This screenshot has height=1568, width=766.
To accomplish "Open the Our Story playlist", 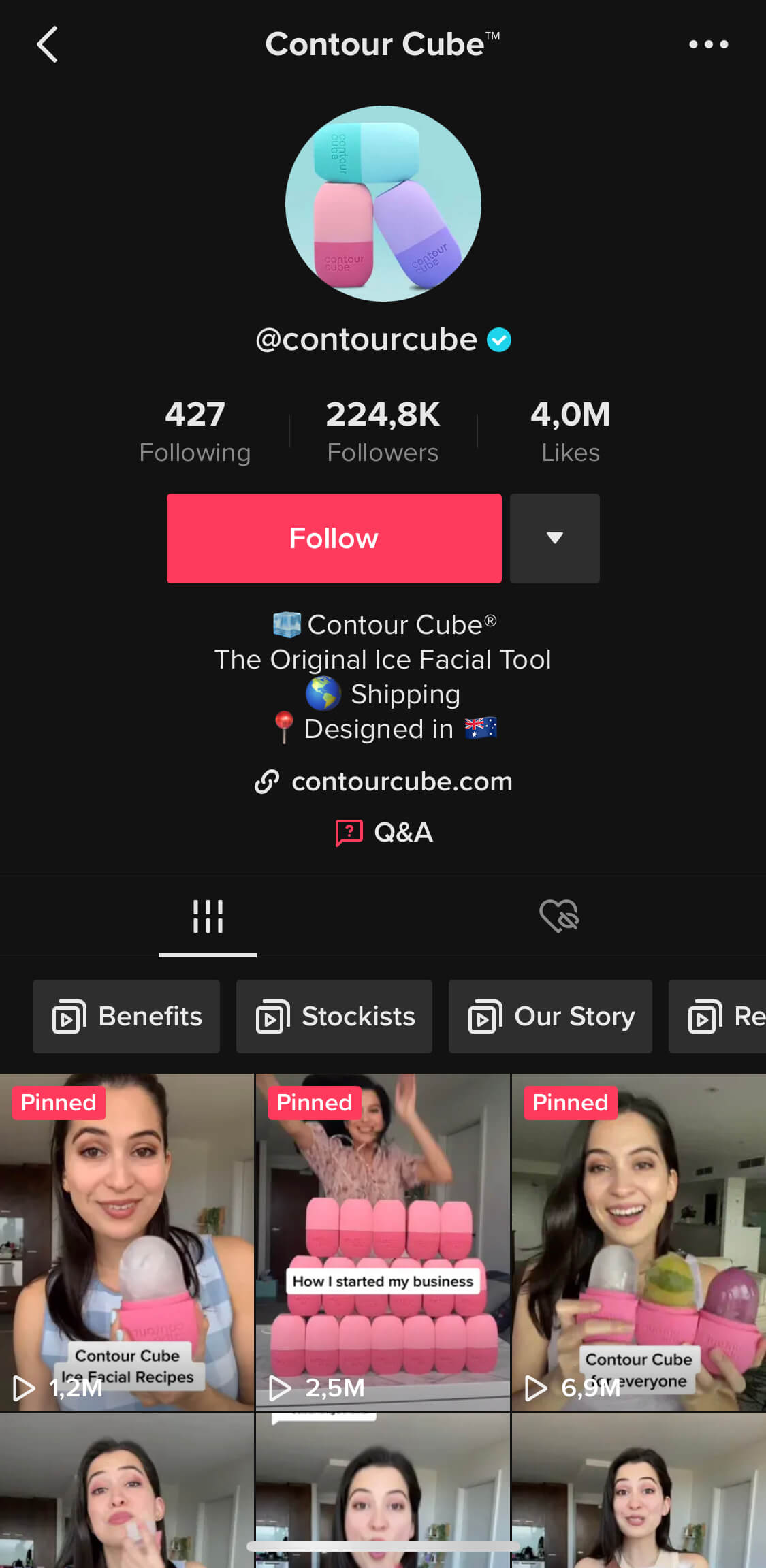I will [x=550, y=1017].
